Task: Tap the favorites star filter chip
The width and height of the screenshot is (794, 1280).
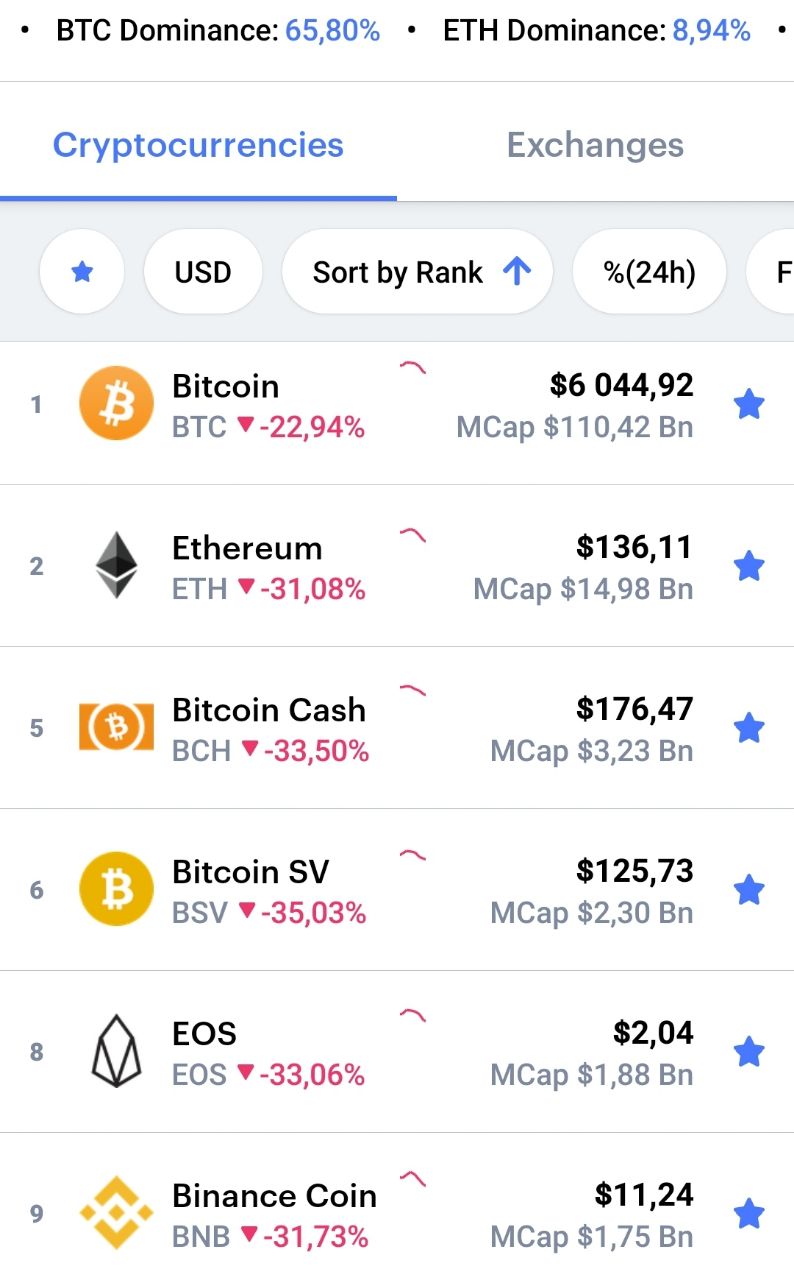Action: coord(82,272)
